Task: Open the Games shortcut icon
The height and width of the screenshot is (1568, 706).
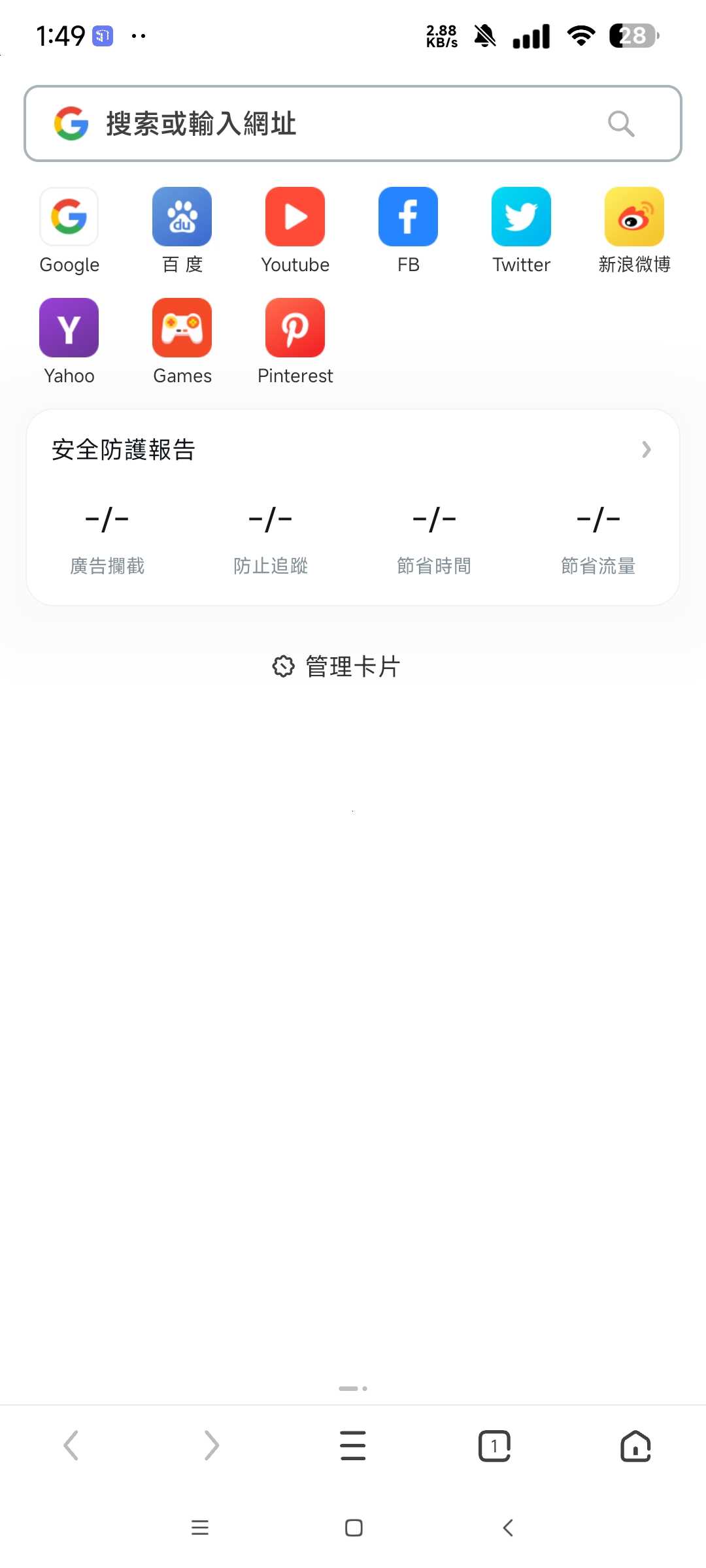Action: click(x=182, y=327)
